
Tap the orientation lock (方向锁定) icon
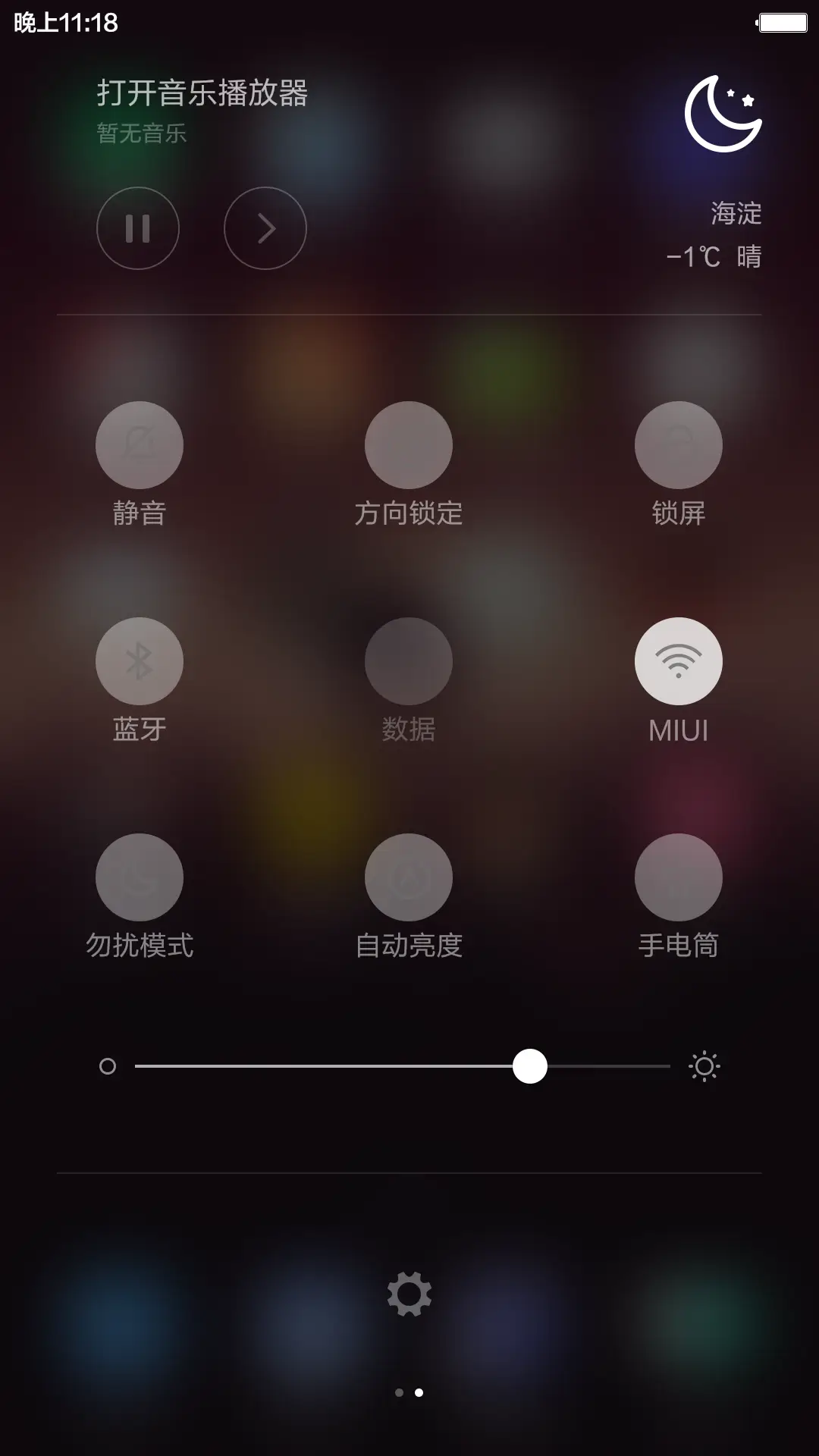409,445
